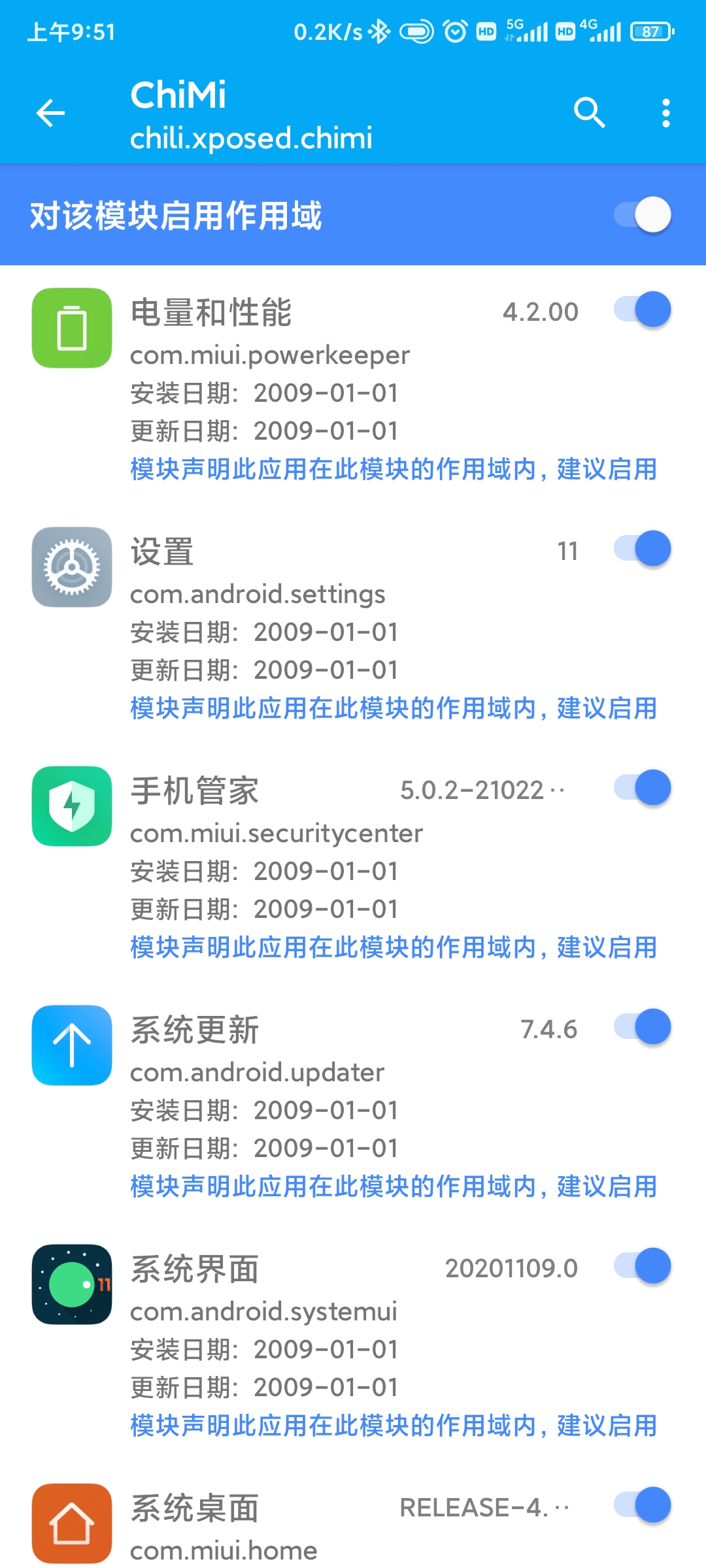Disable the toggle for com.android.systemui
The width and height of the screenshot is (706, 1568).
pyautogui.click(x=643, y=1266)
